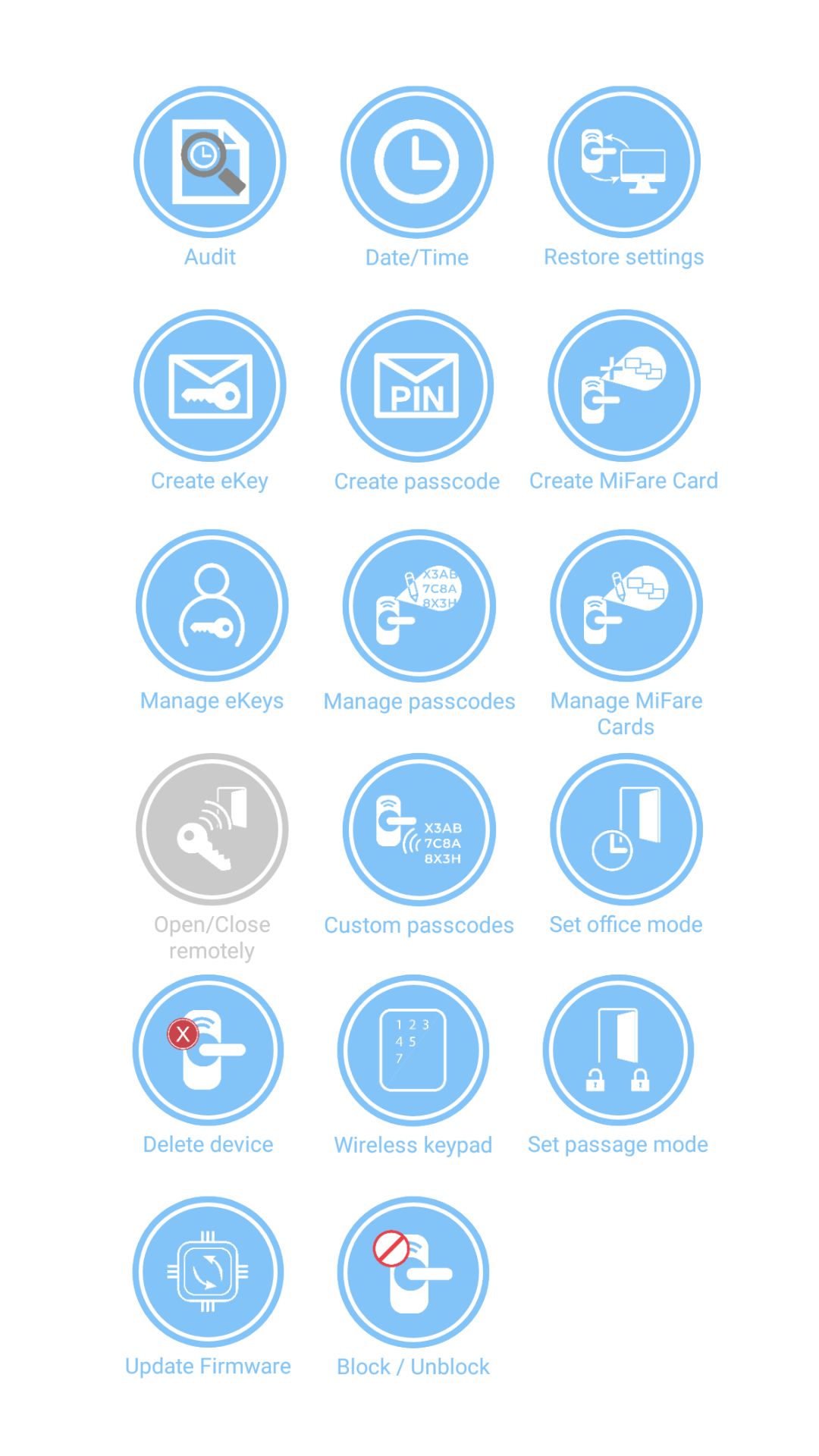Go to Manage passcodes

pos(419,605)
